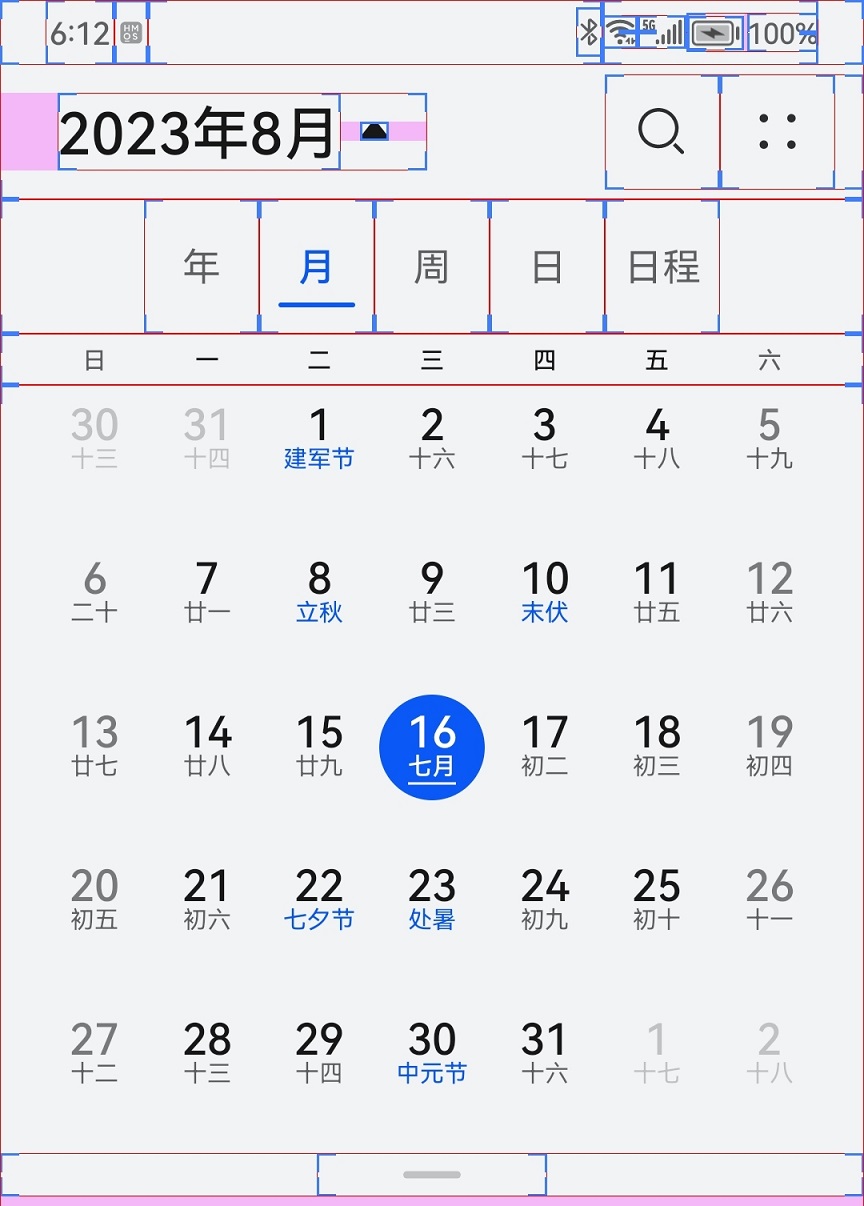Open the 日程 schedule tab
Viewport: 864px width, 1206px height.
pos(662,267)
